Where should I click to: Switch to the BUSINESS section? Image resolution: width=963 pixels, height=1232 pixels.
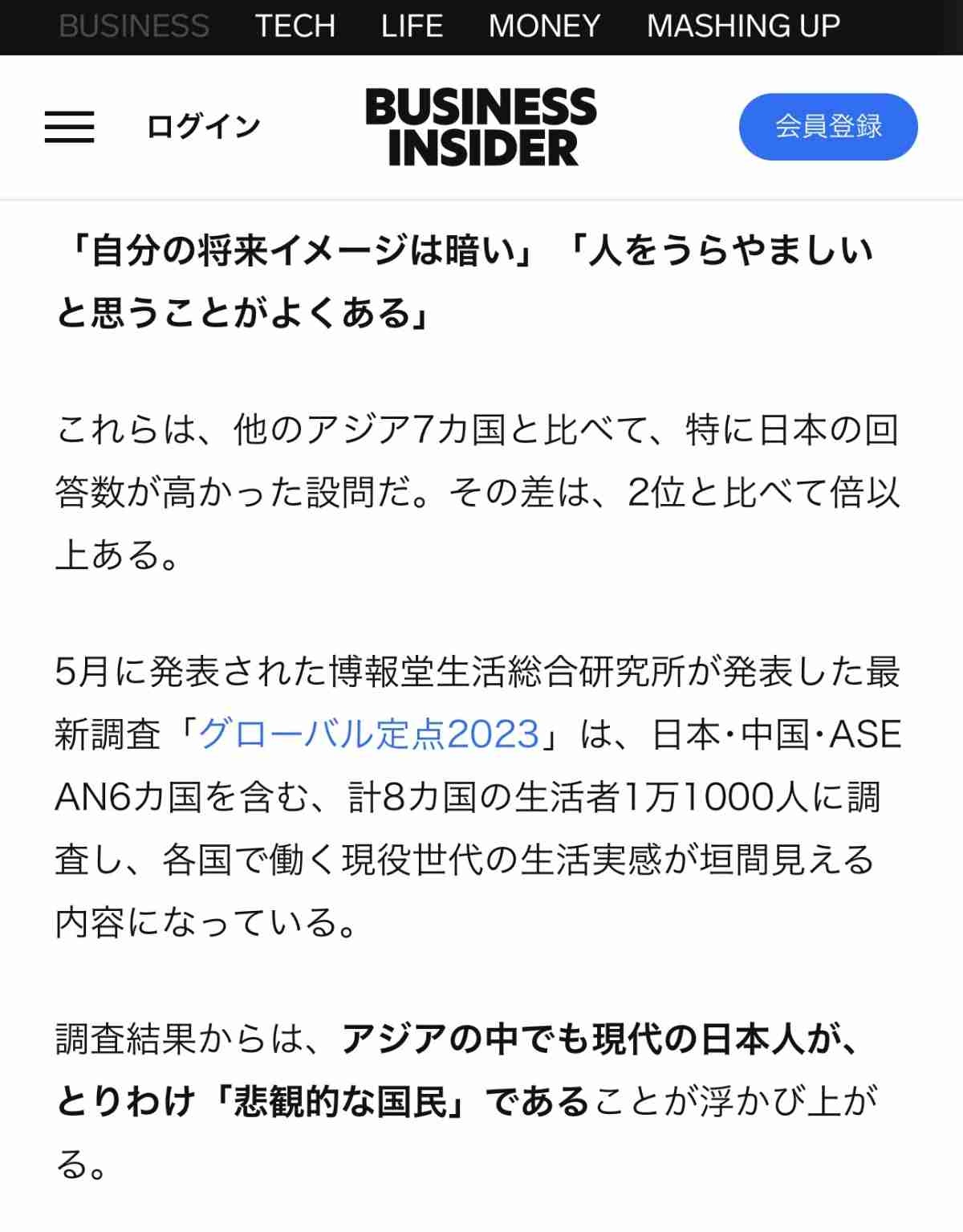coord(134,26)
